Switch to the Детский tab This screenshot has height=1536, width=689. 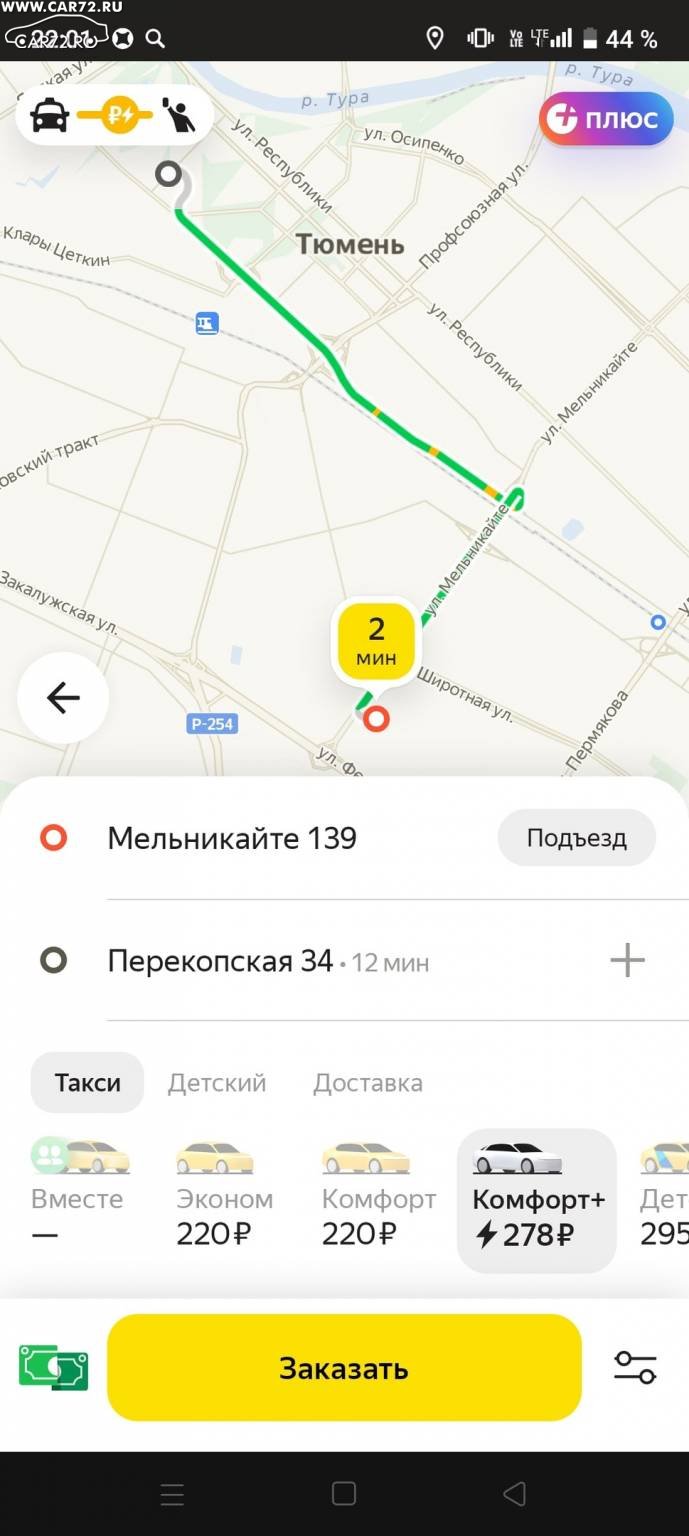coord(217,1083)
